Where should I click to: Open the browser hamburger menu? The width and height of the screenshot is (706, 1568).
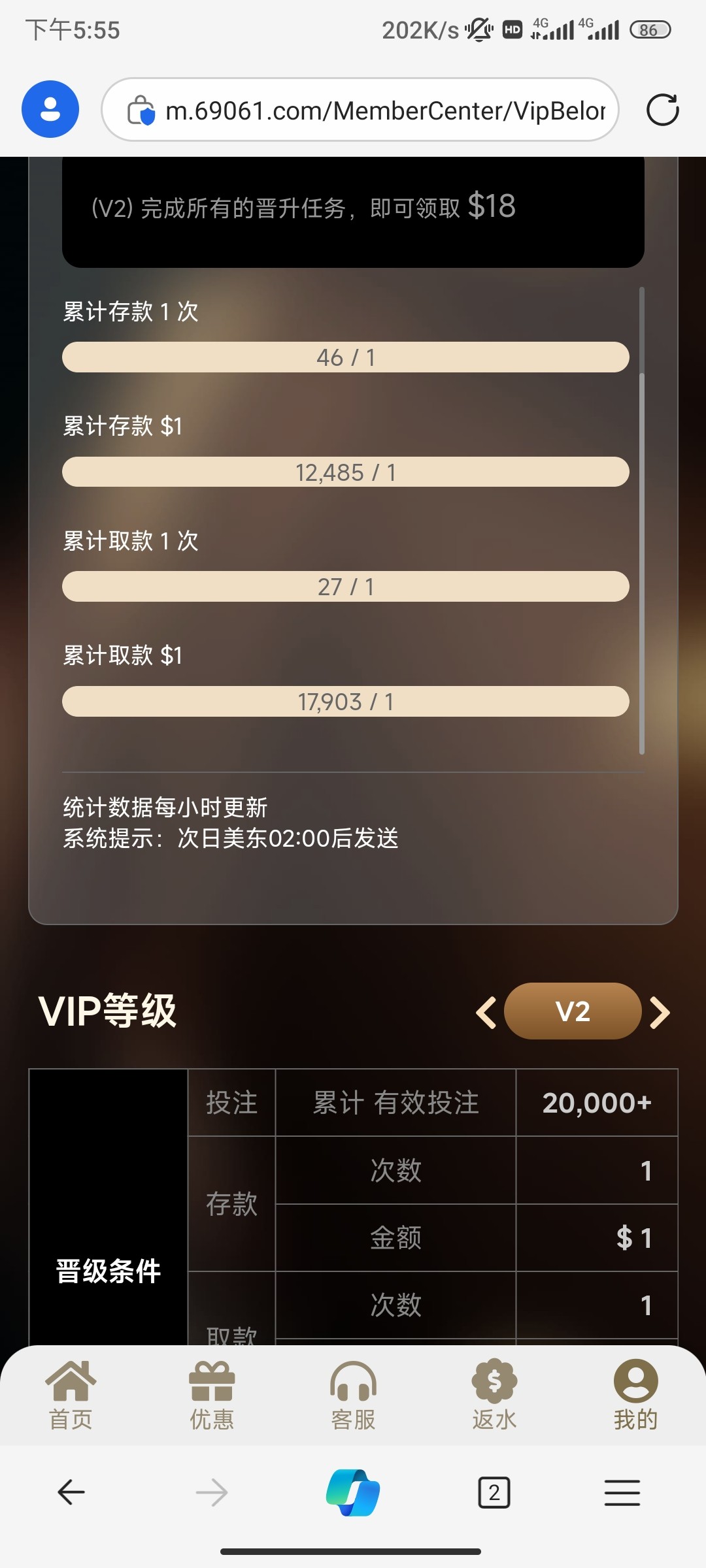click(622, 1493)
